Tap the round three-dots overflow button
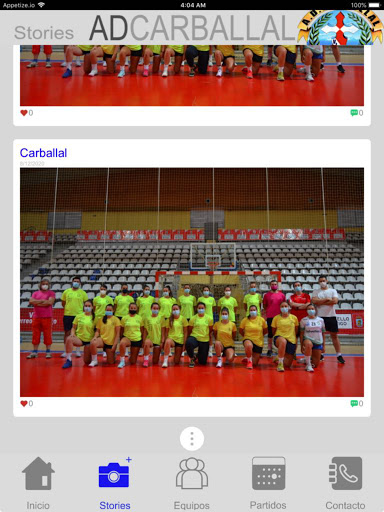Image resolution: width=384 pixels, height=512 pixels. [x=192, y=439]
